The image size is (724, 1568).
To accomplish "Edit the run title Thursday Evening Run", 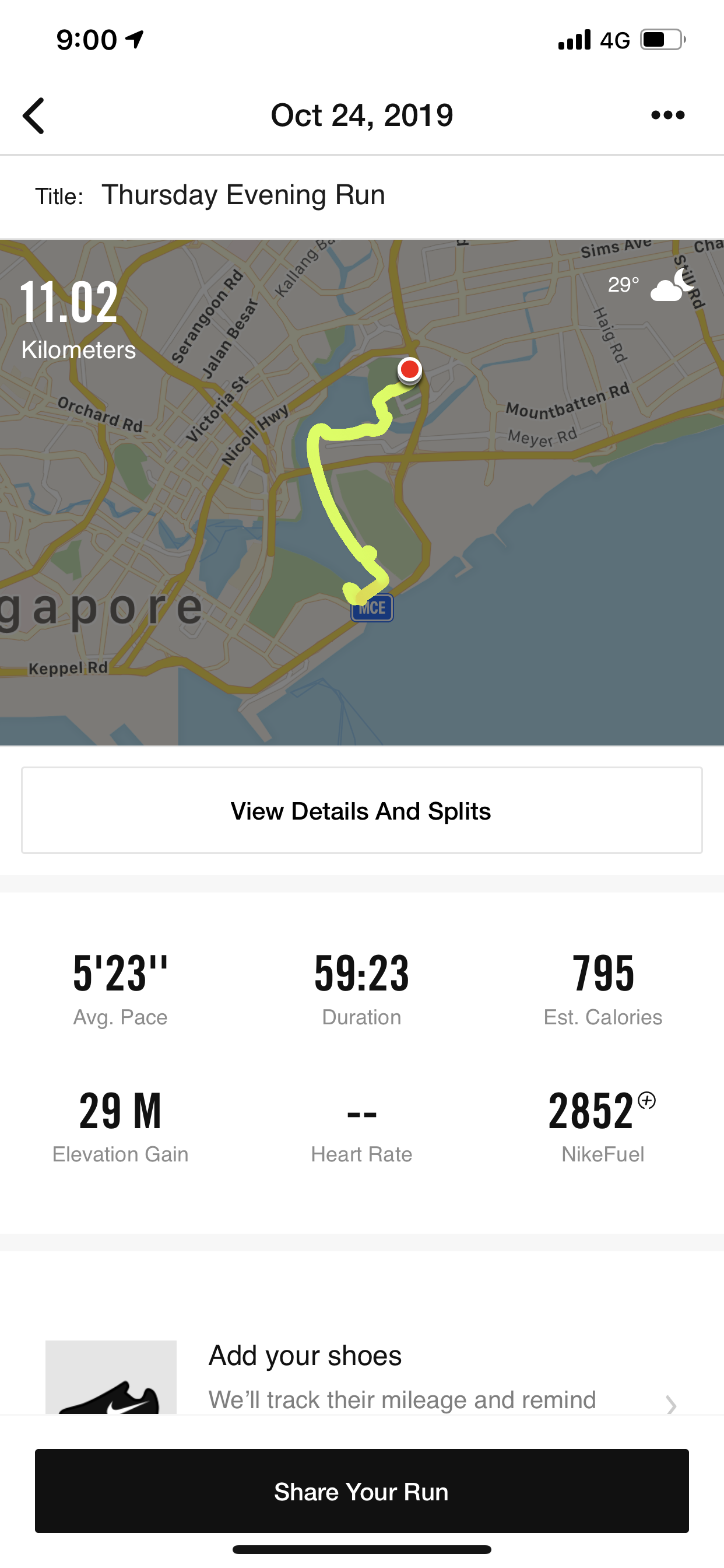I will pyautogui.click(x=243, y=195).
